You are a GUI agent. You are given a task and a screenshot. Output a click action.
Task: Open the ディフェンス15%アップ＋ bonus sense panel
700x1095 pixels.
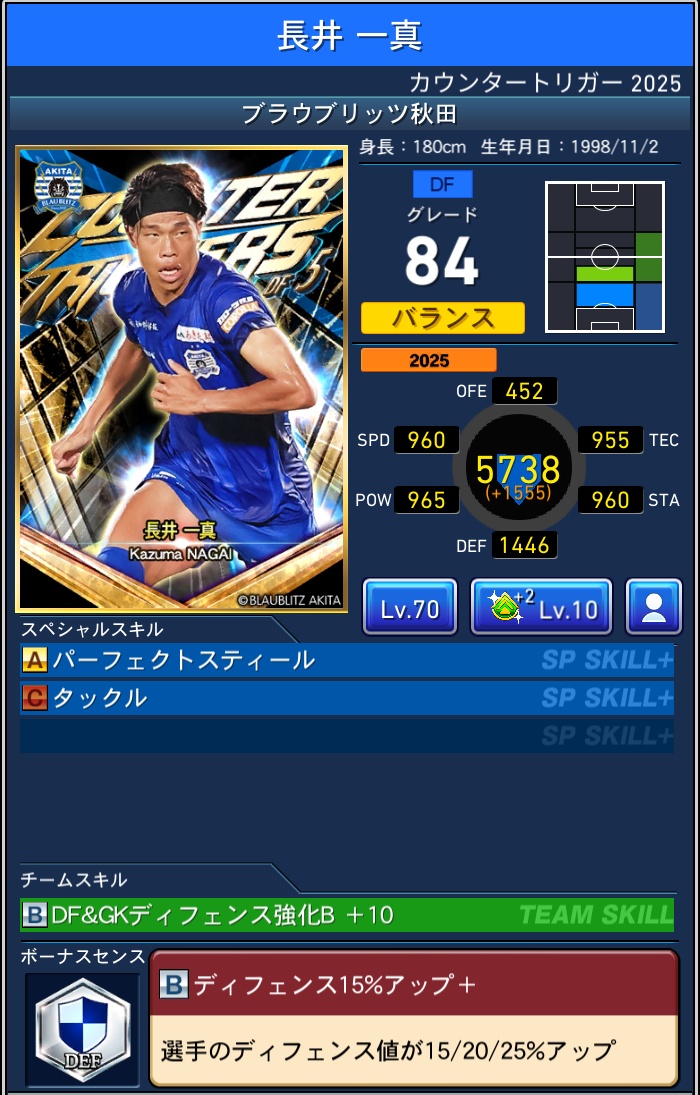coord(413,1017)
